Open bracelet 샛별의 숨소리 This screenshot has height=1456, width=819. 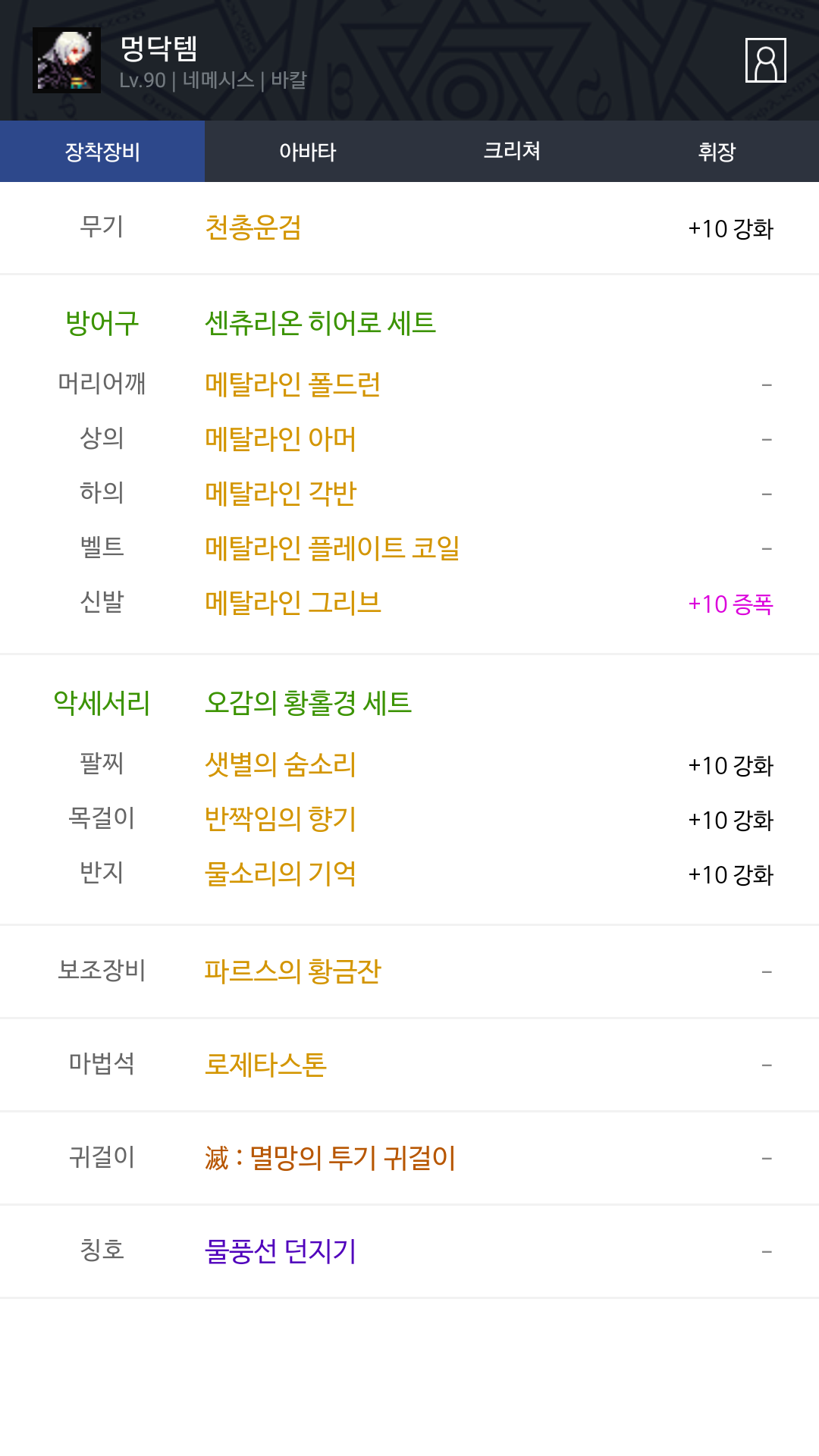tap(281, 764)
